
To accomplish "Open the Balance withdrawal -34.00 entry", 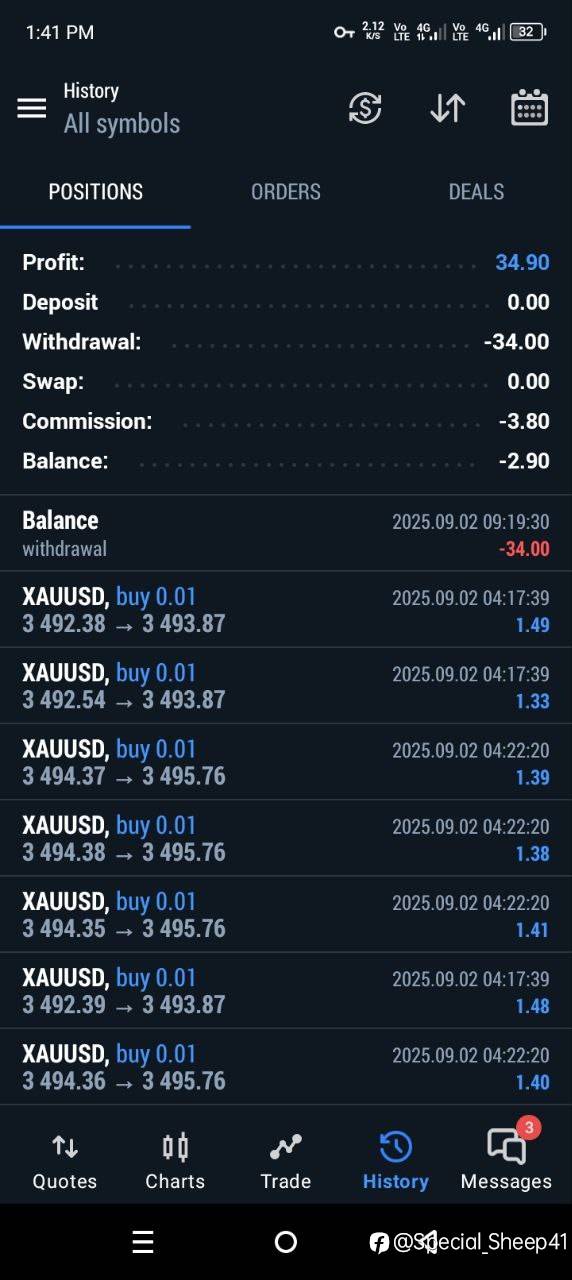I will pos(286,533).
